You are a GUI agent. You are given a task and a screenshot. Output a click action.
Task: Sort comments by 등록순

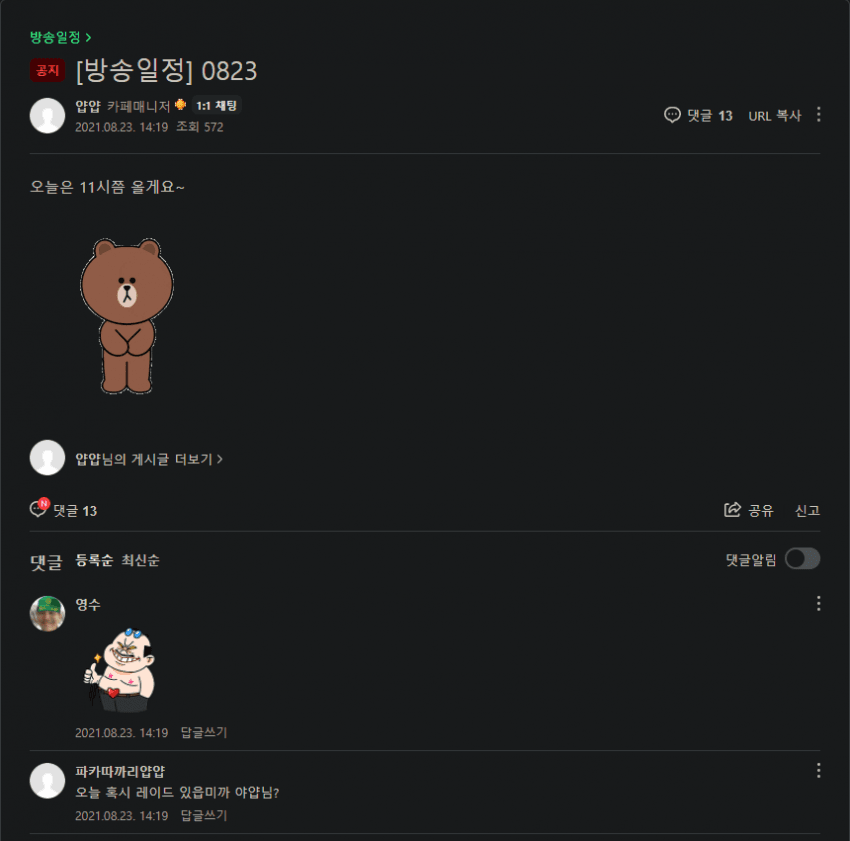pos(94,561)
